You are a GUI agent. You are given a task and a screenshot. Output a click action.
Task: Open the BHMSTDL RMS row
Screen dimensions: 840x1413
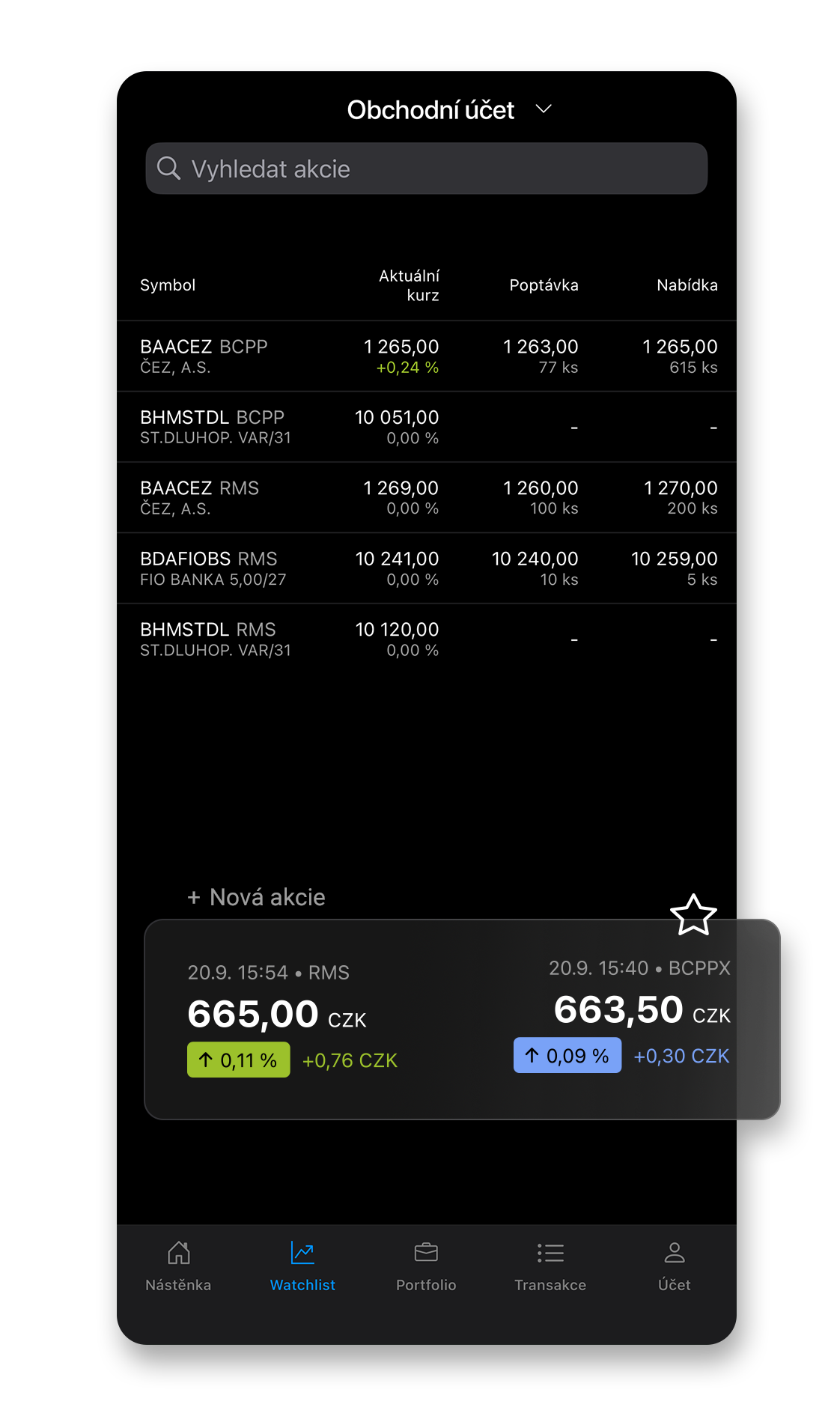427,639
